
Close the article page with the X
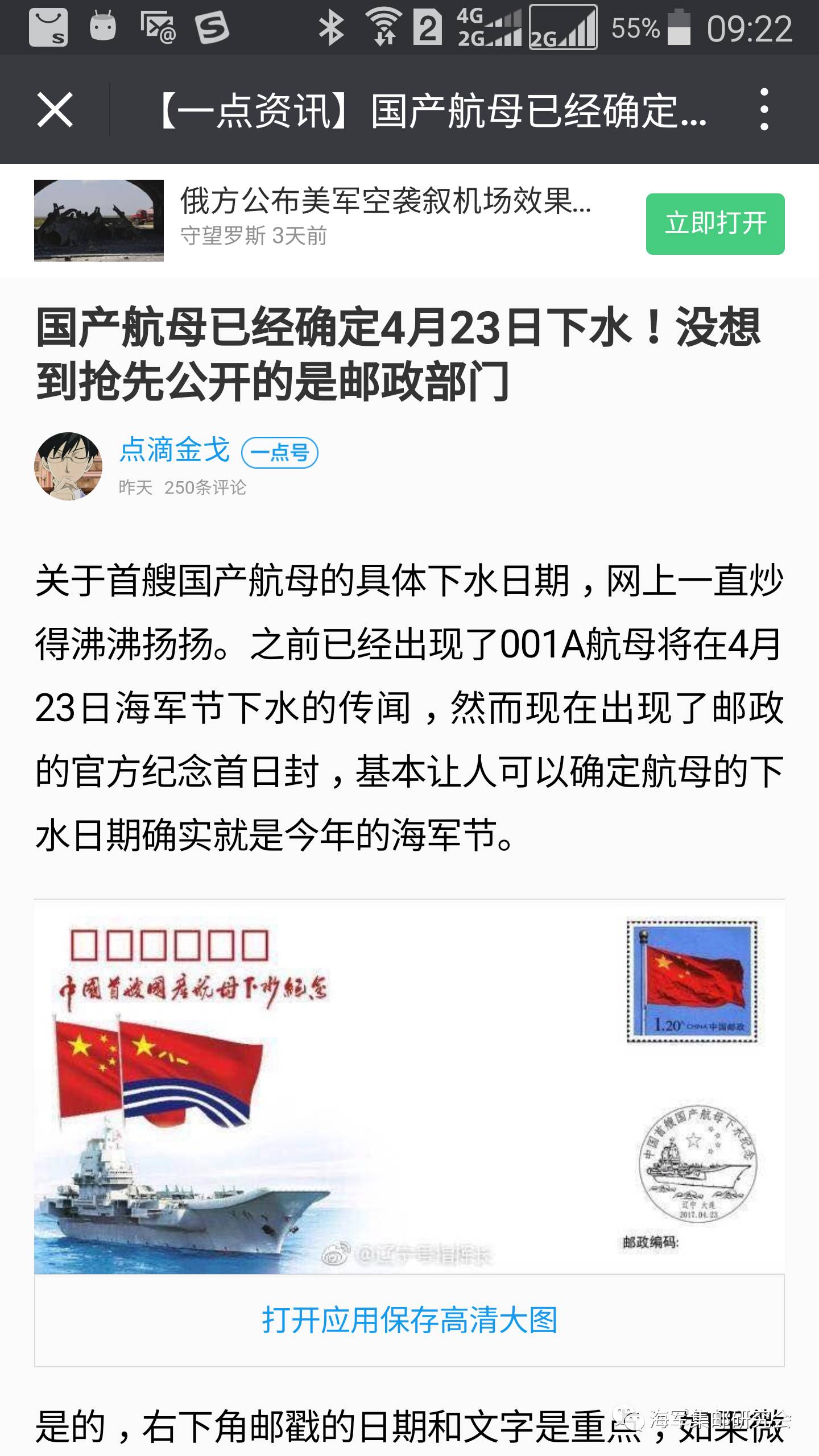pos(55,109)
